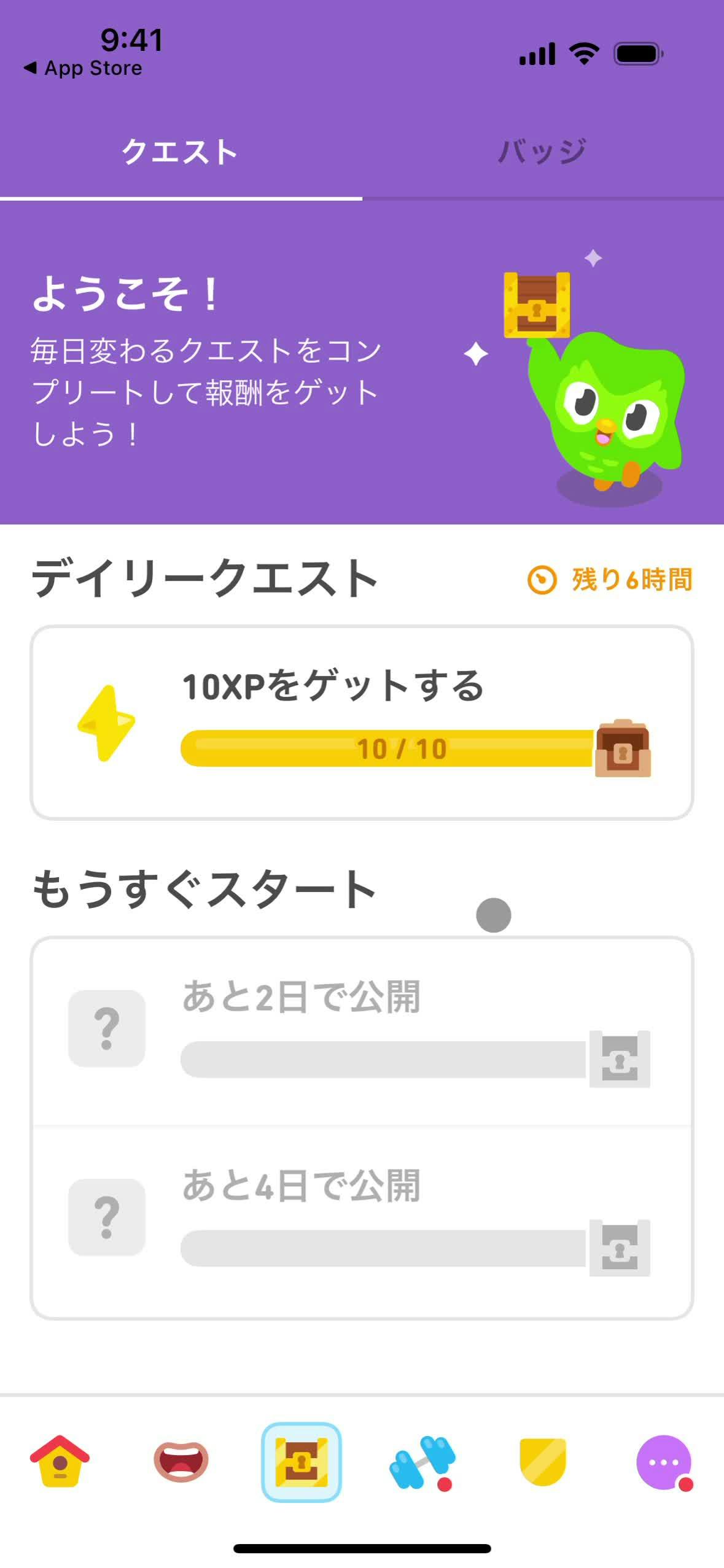724x1568 pixels.
Task: Tap the treasure chest quests tab
Action: coord(302,1462)
